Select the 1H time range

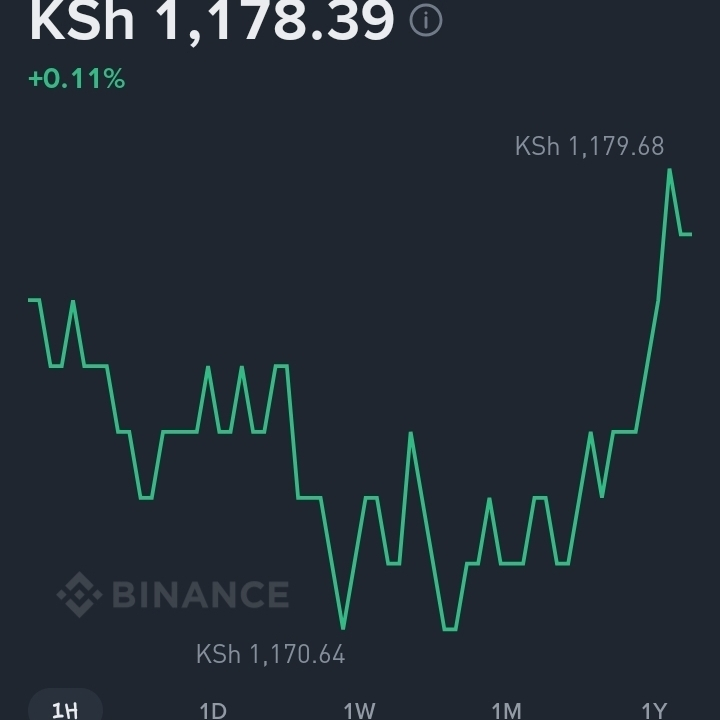[x=65, y=709]
